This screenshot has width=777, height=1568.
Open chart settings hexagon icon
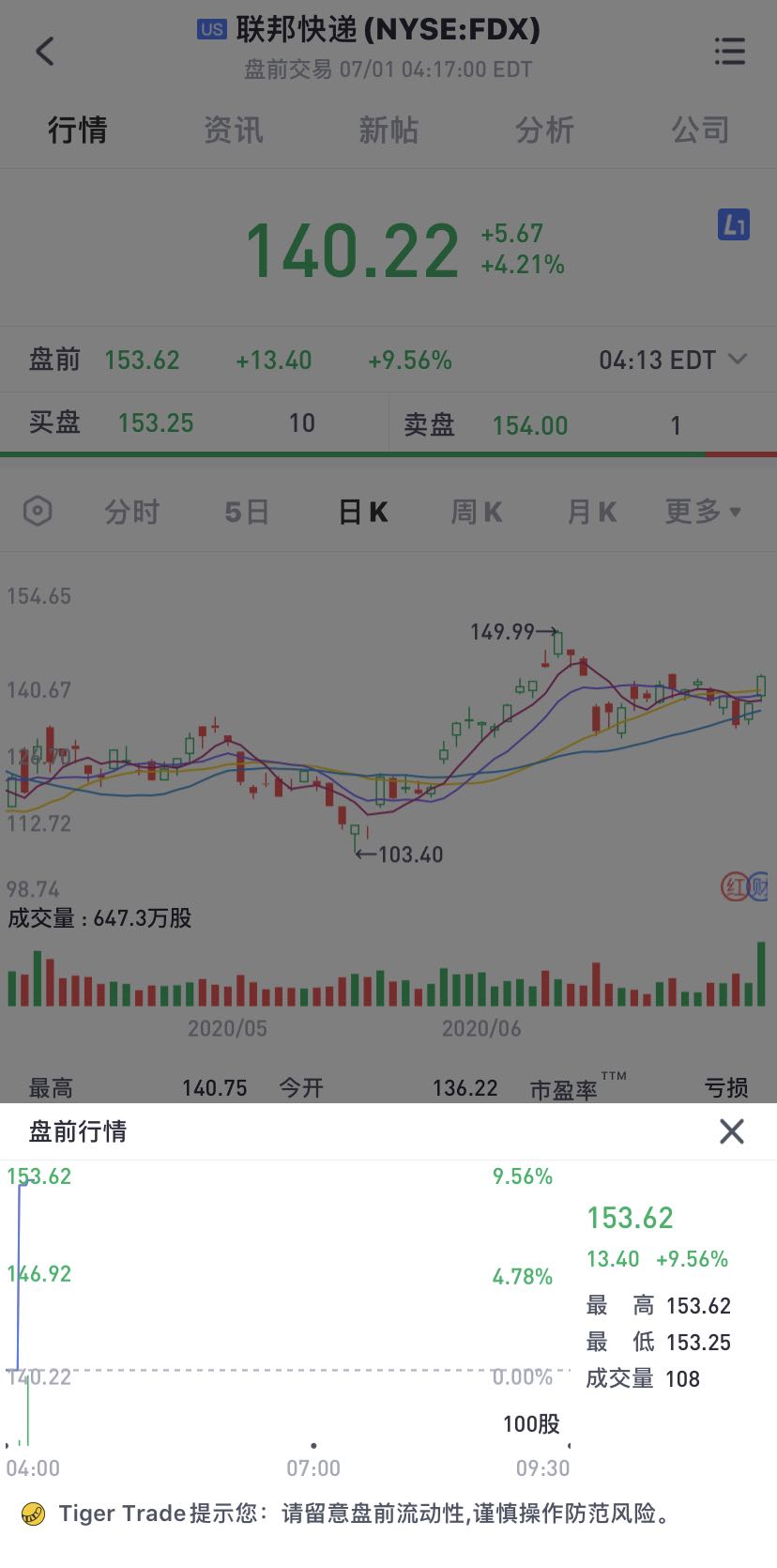pos(38,512)
